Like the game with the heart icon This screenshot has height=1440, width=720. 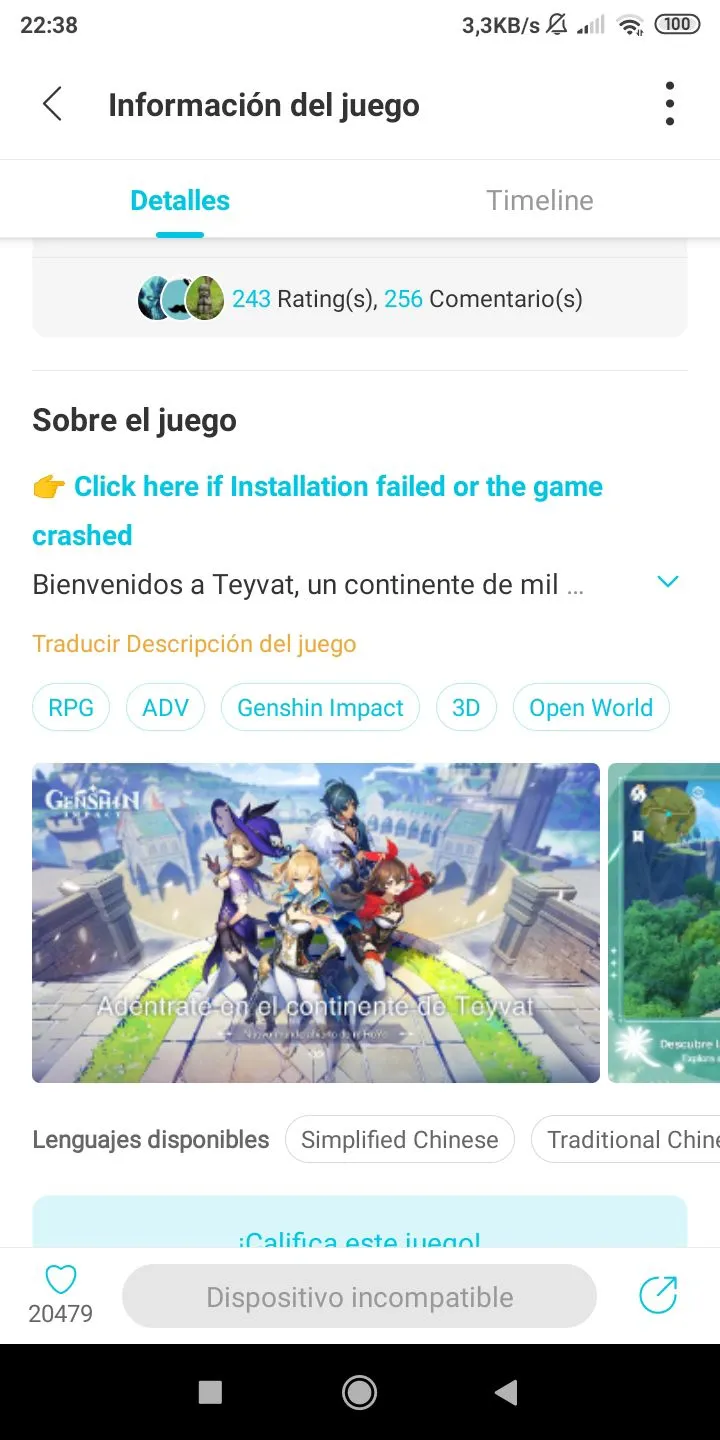pos(61,1280)
